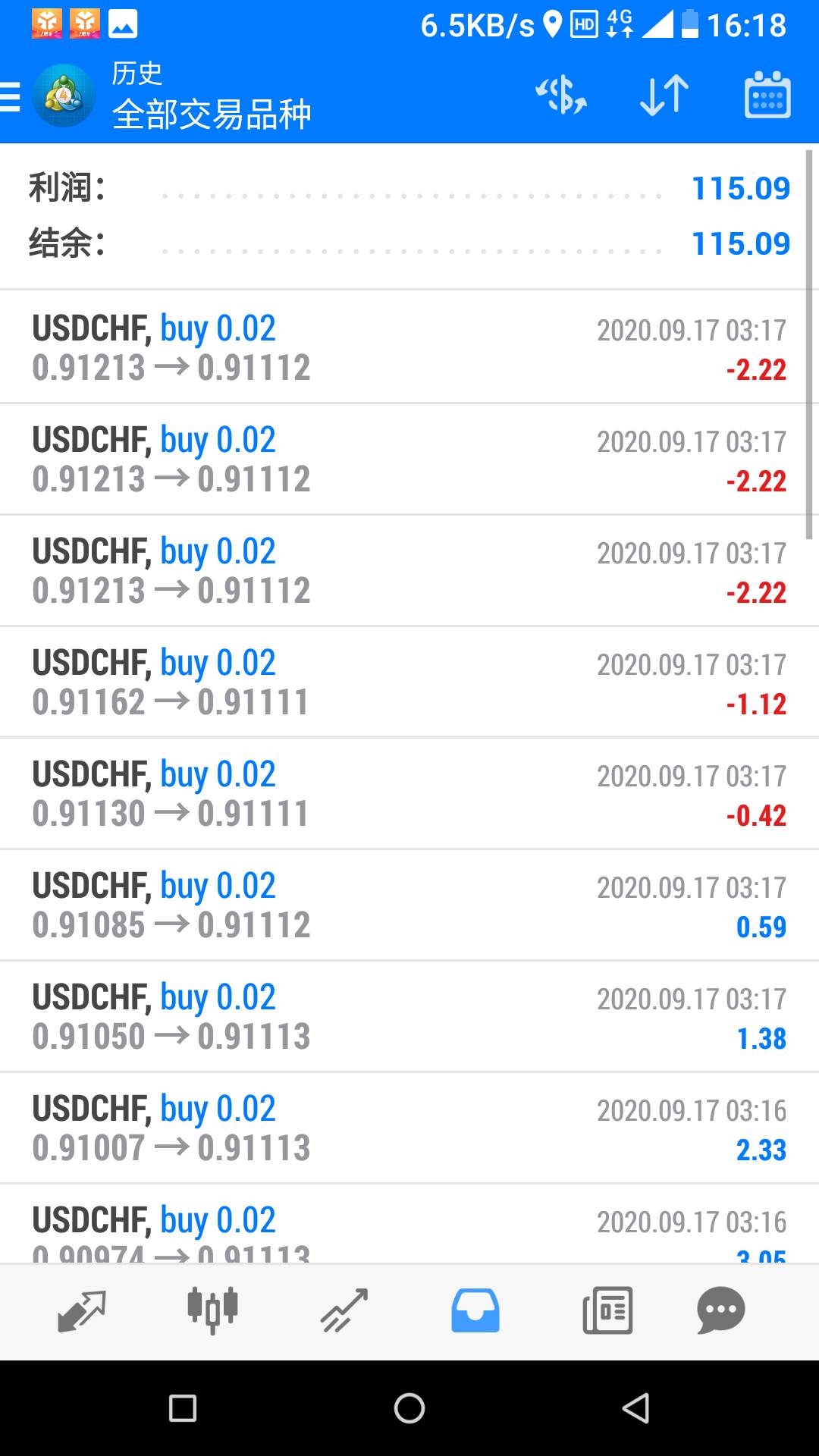This screenshot has height=1456, width=819.
Task: Open USDCHF trade with profit 0.59
Action: pyautogui.click(x=409, y=905)
